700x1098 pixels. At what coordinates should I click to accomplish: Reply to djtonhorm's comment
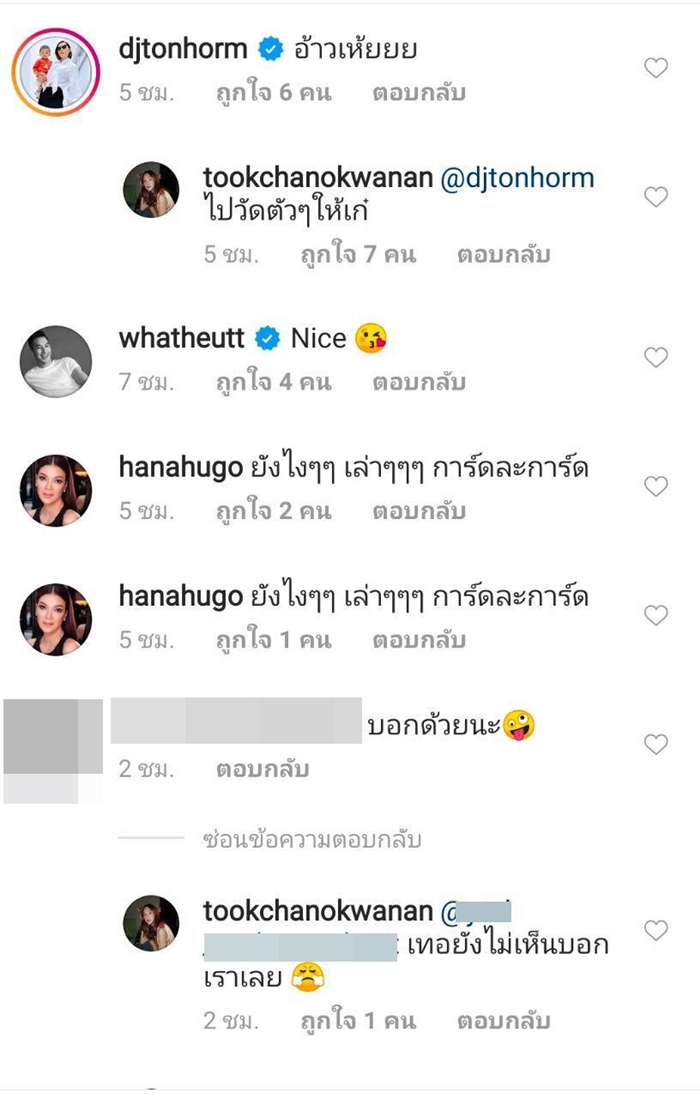(419, 94)
